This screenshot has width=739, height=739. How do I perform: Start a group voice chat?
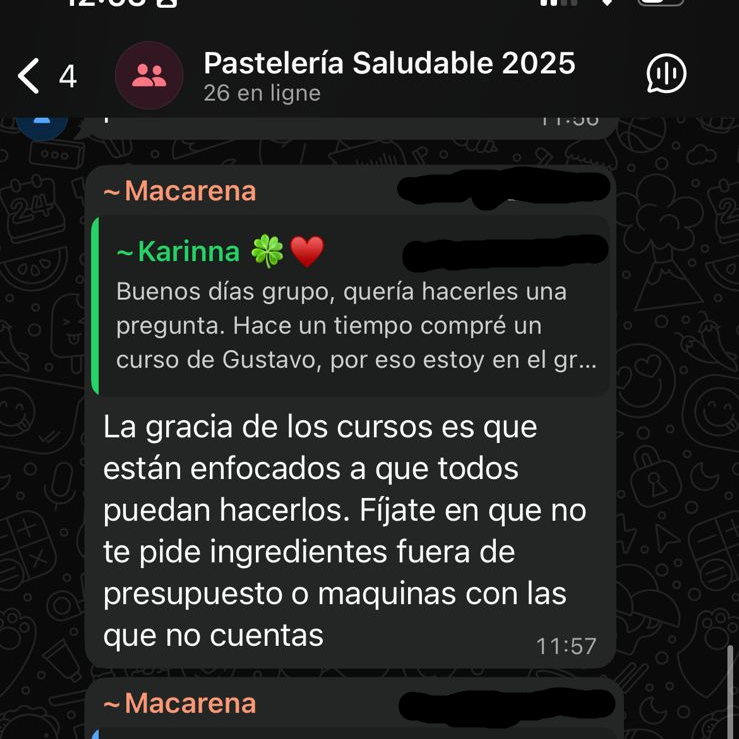click(x=666, y=74)
